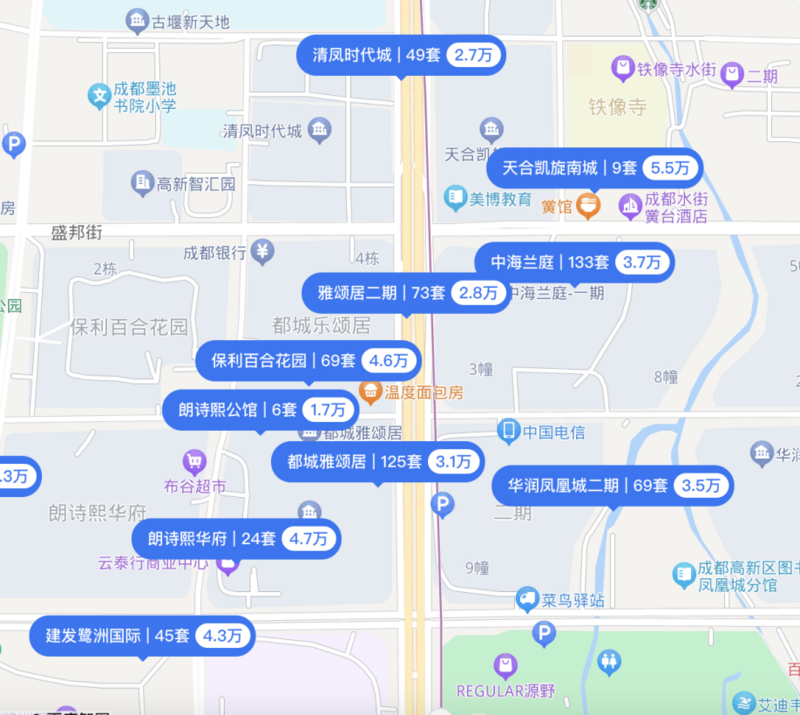
Task: View the 保利百合花园 69套 listings
Action: (x=308, y=361)
